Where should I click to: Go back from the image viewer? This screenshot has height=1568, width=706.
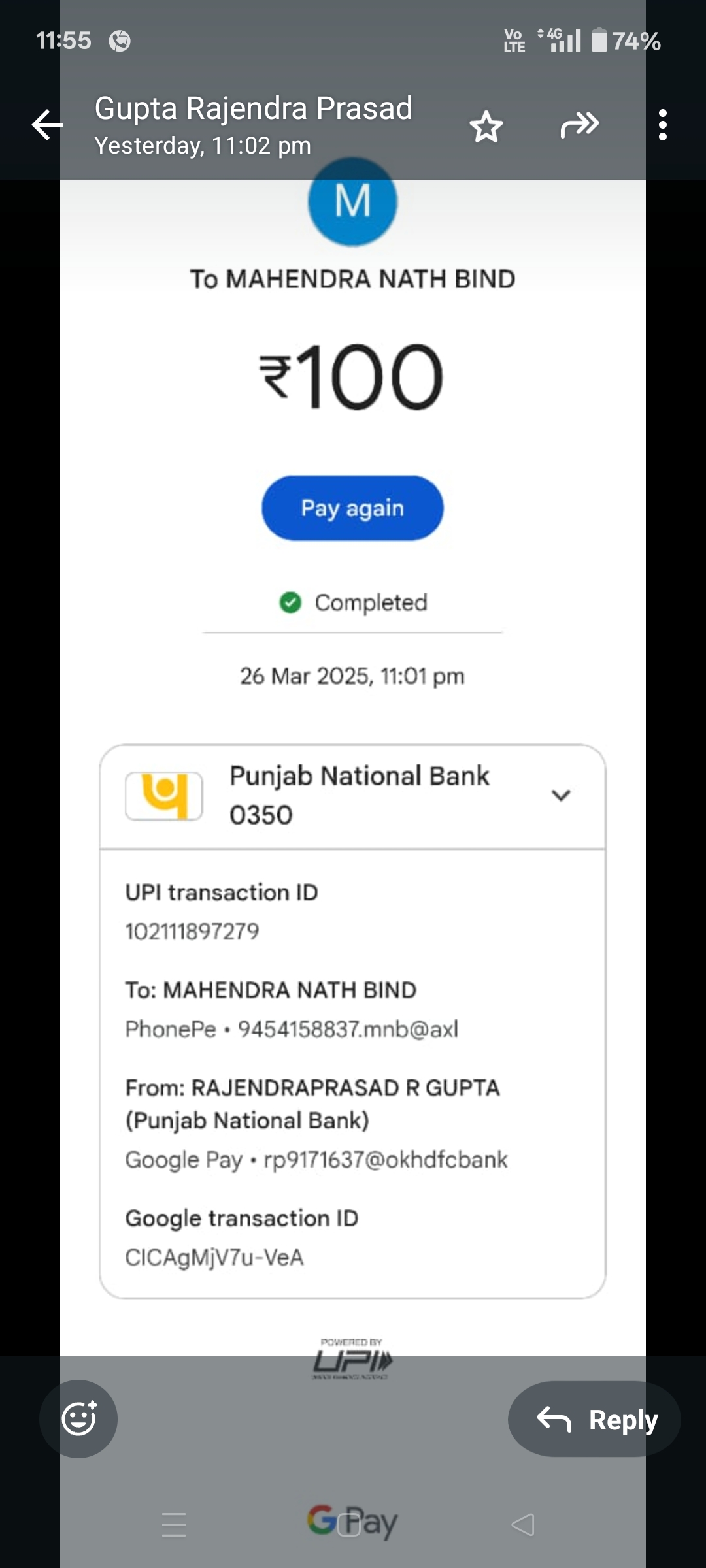pyautogui.click(x=47, y=125)
